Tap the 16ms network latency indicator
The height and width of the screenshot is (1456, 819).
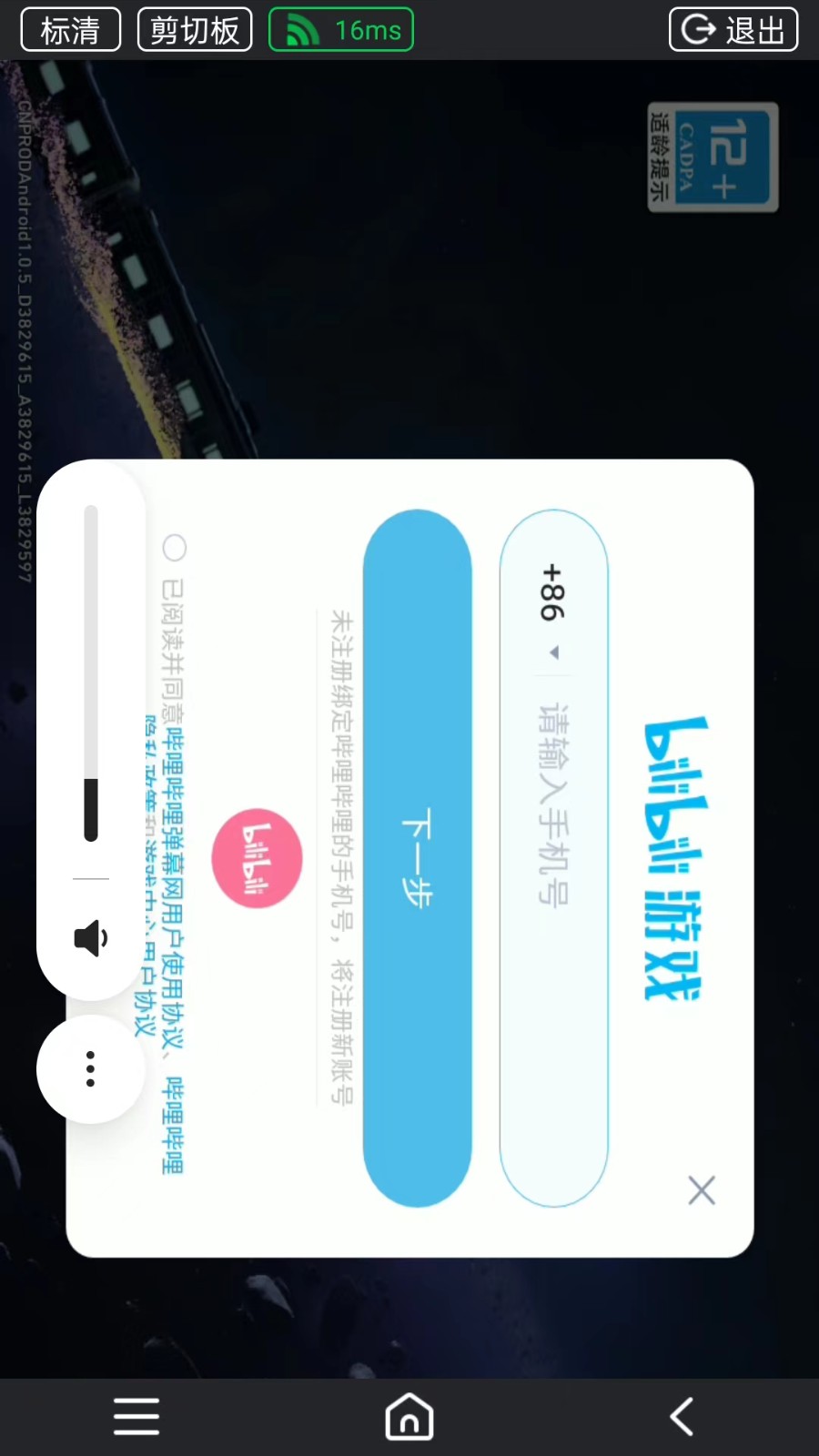pyautogui.click(x=341, y=30)
